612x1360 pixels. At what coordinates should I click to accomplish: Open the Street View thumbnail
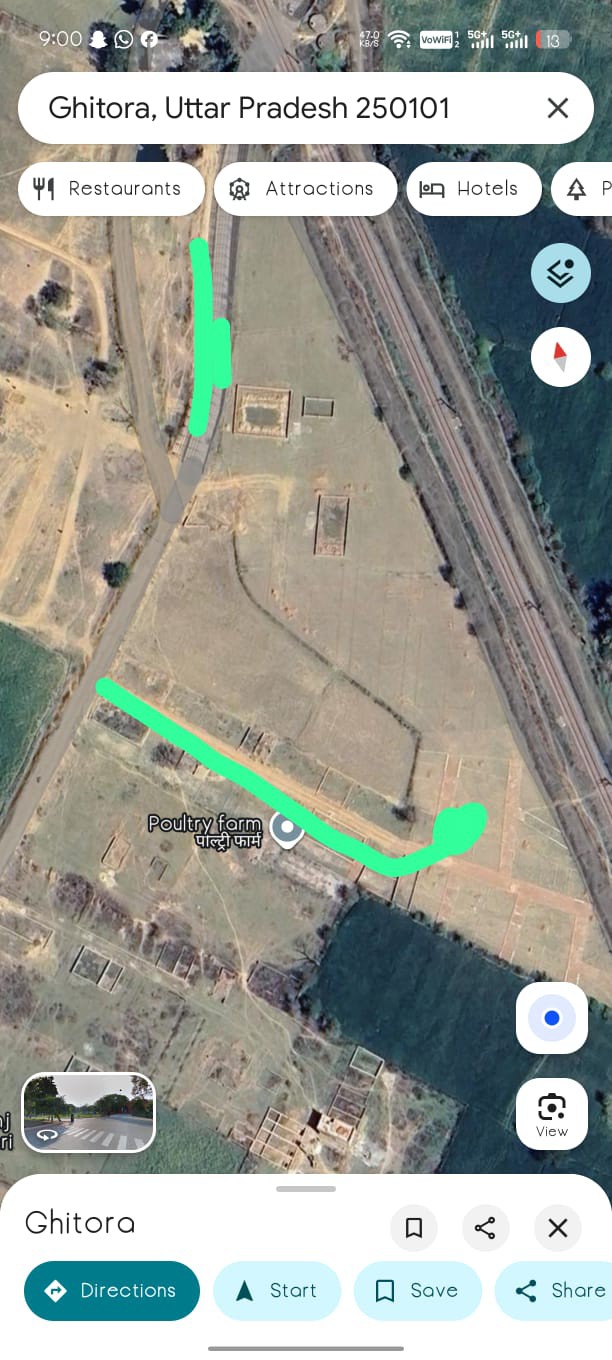point(88,1112)
